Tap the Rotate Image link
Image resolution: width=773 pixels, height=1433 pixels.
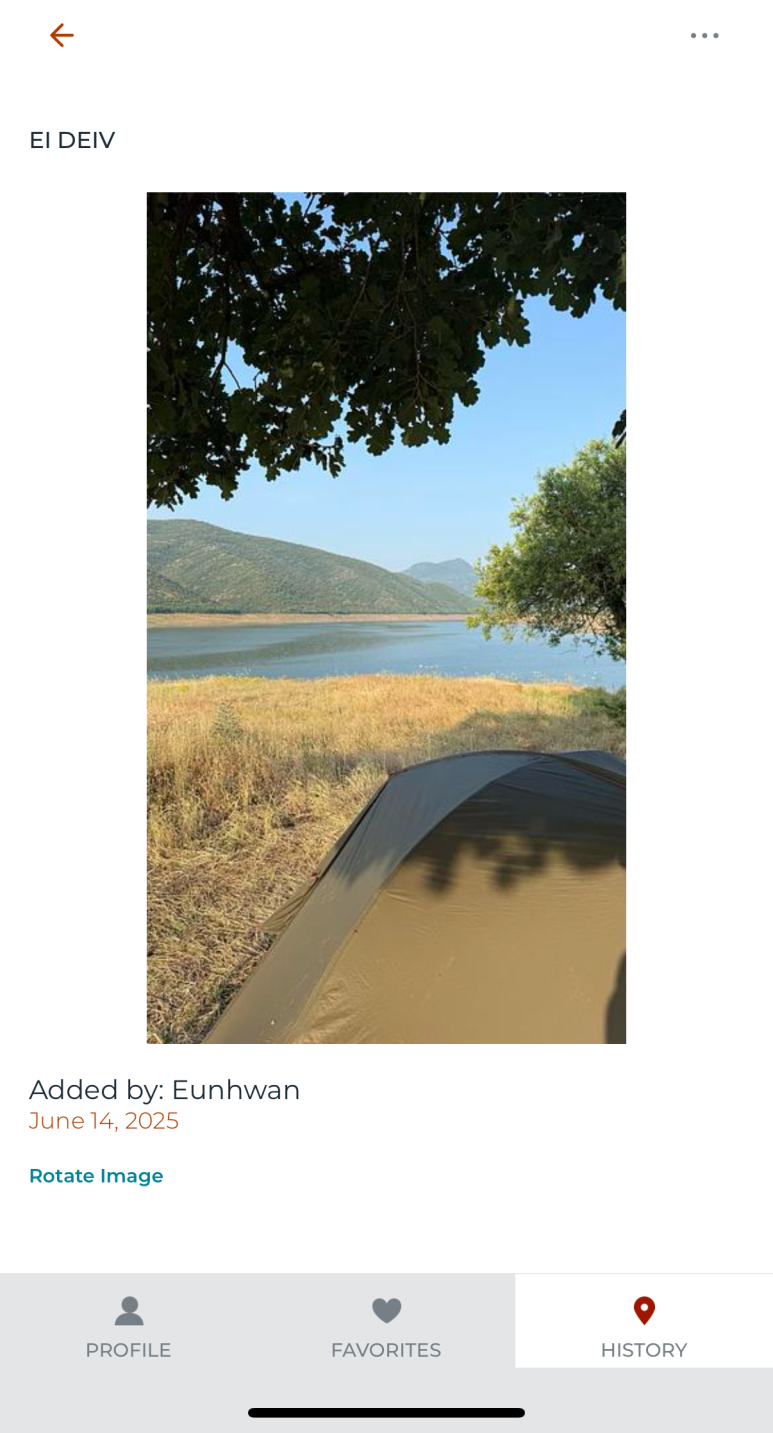[x=96, y=1176]
